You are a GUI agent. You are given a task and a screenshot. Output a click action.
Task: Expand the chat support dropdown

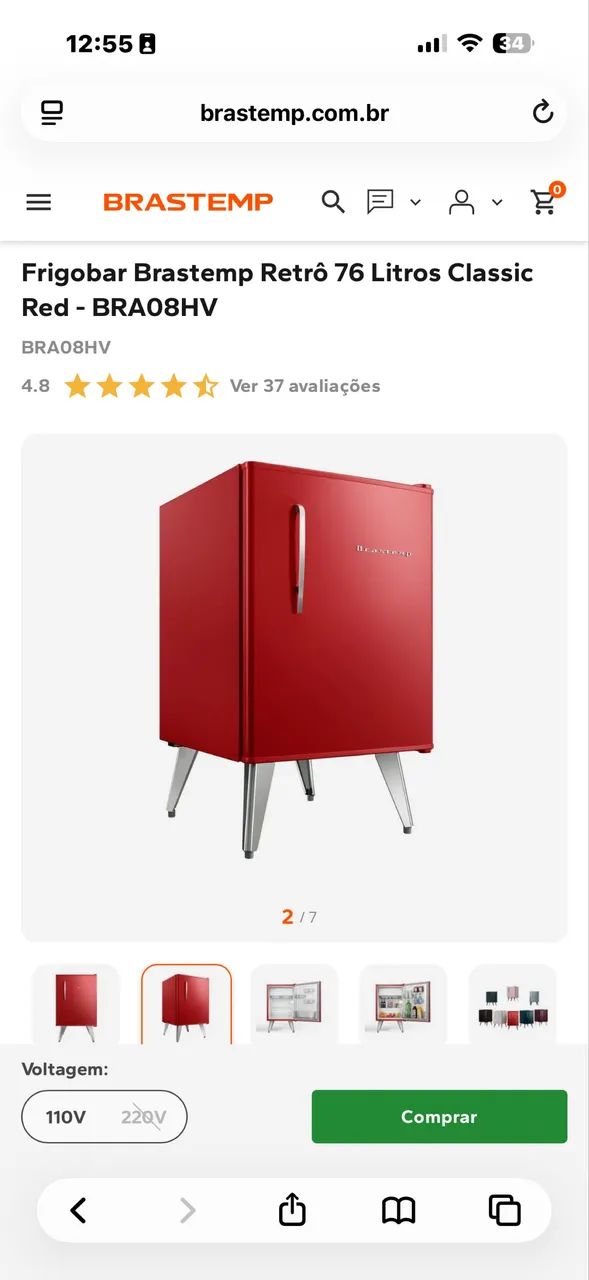393,202
